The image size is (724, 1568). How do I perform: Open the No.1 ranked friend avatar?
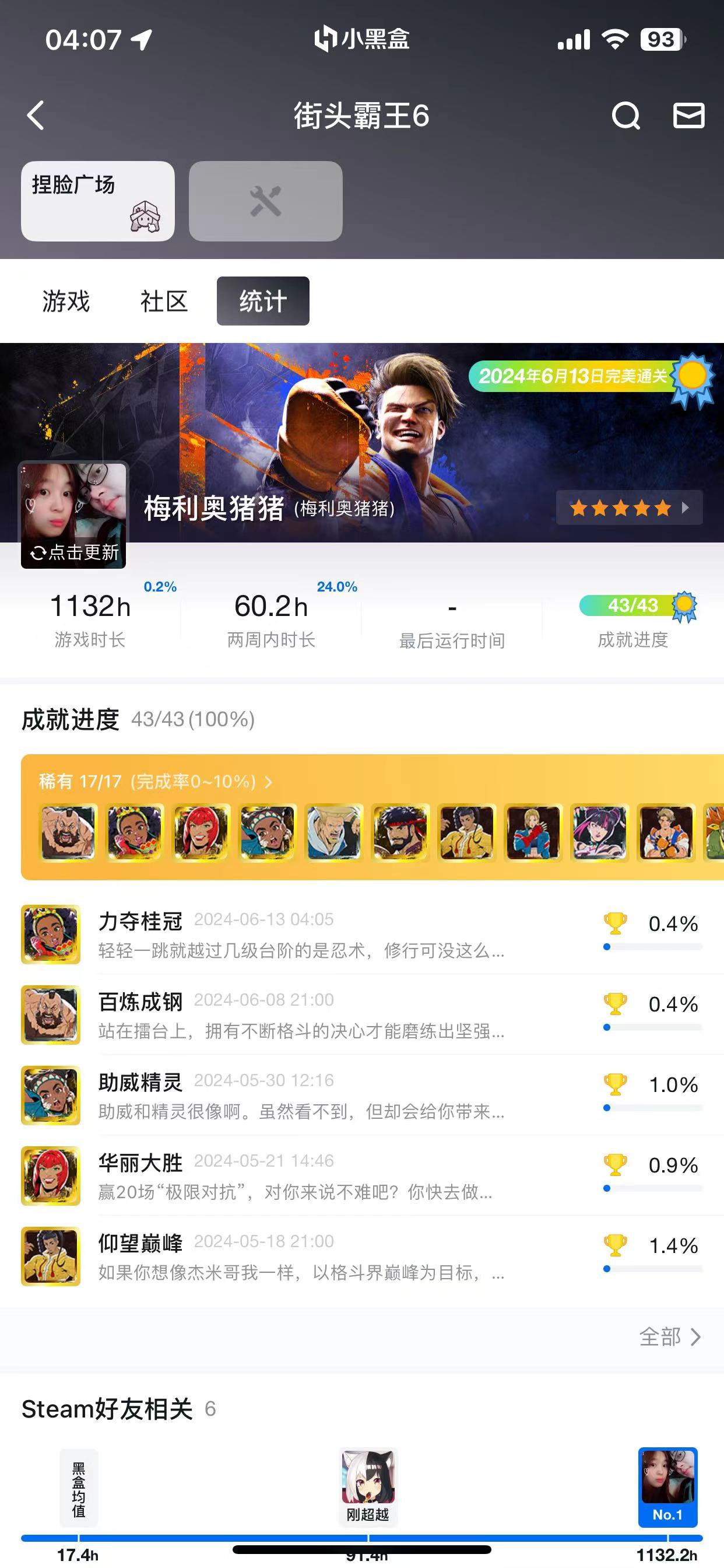click(x=667, y=1486)
